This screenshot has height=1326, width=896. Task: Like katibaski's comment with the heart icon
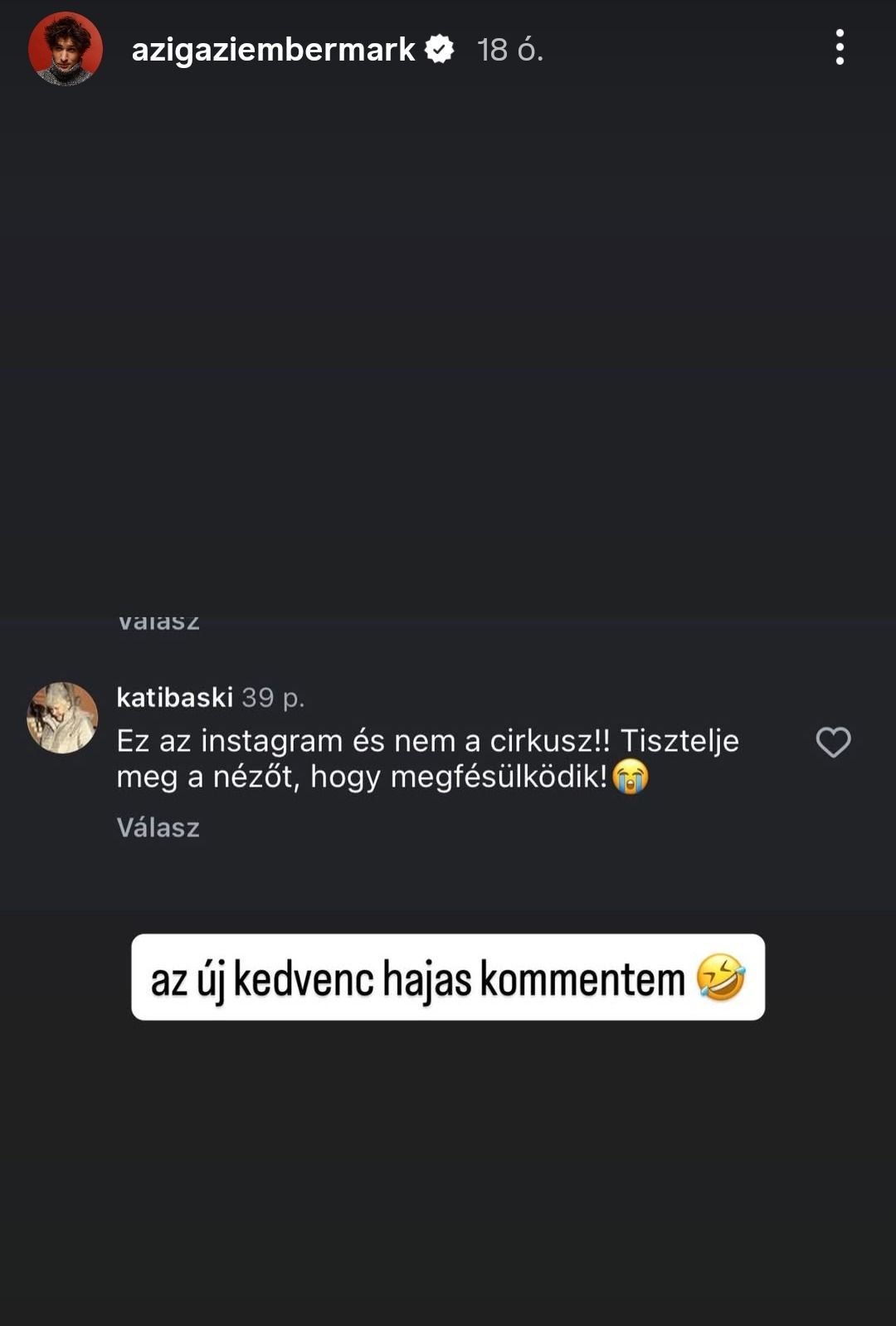tap(833, 743)
